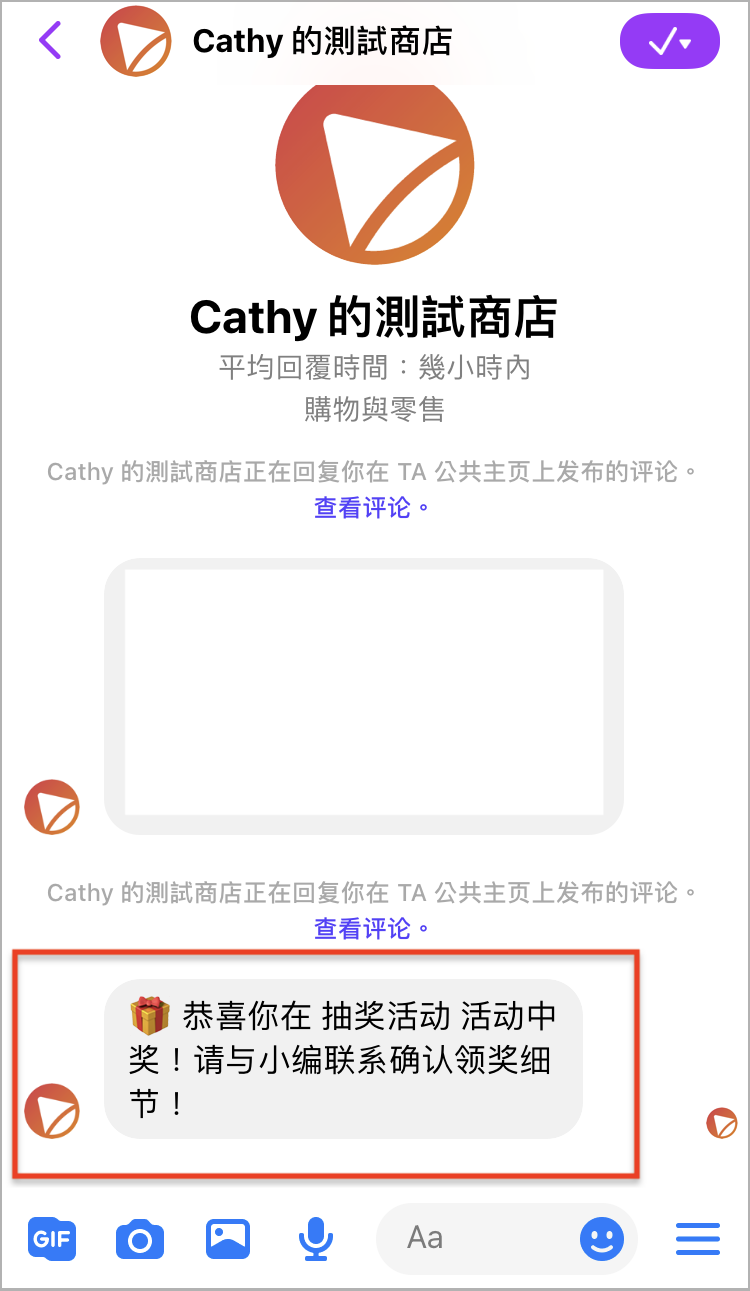750x1291 pixels.
Task: Go back using the purple arrow
Action: (x=50, y=41)
